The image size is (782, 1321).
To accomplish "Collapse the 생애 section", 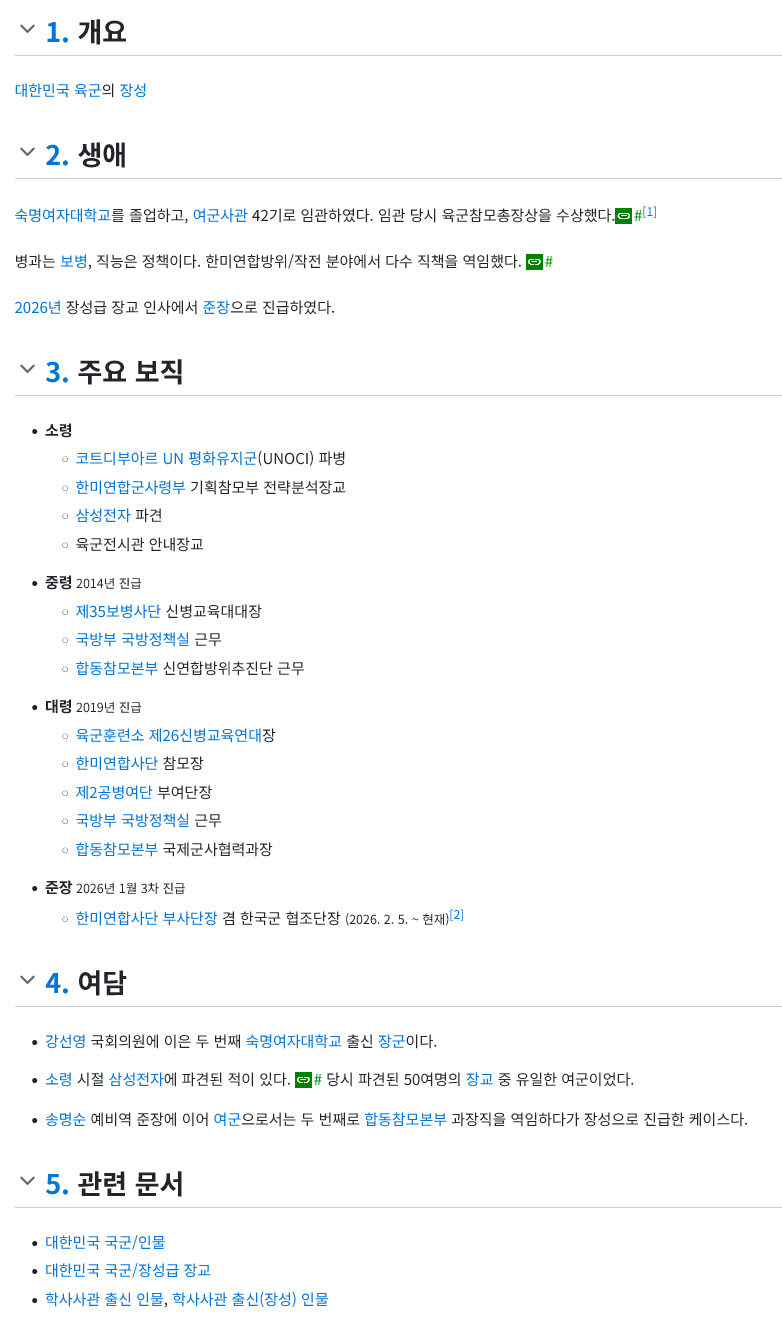I will (27, 153).
